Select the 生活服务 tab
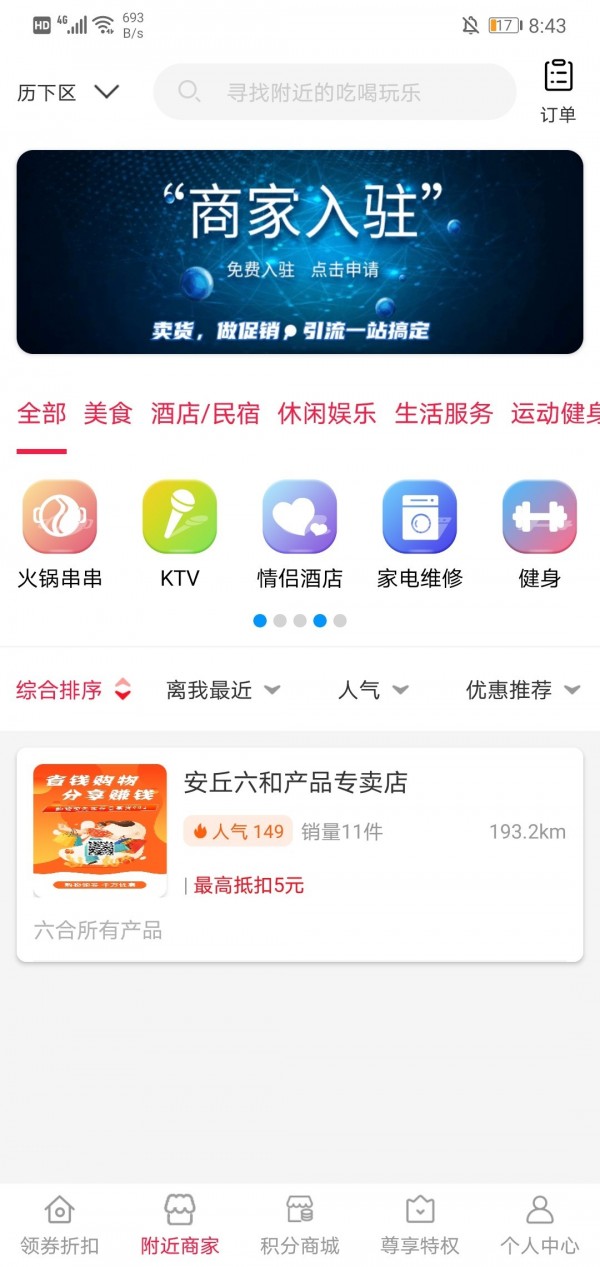The image size is (600, 1267). point(444,413)
